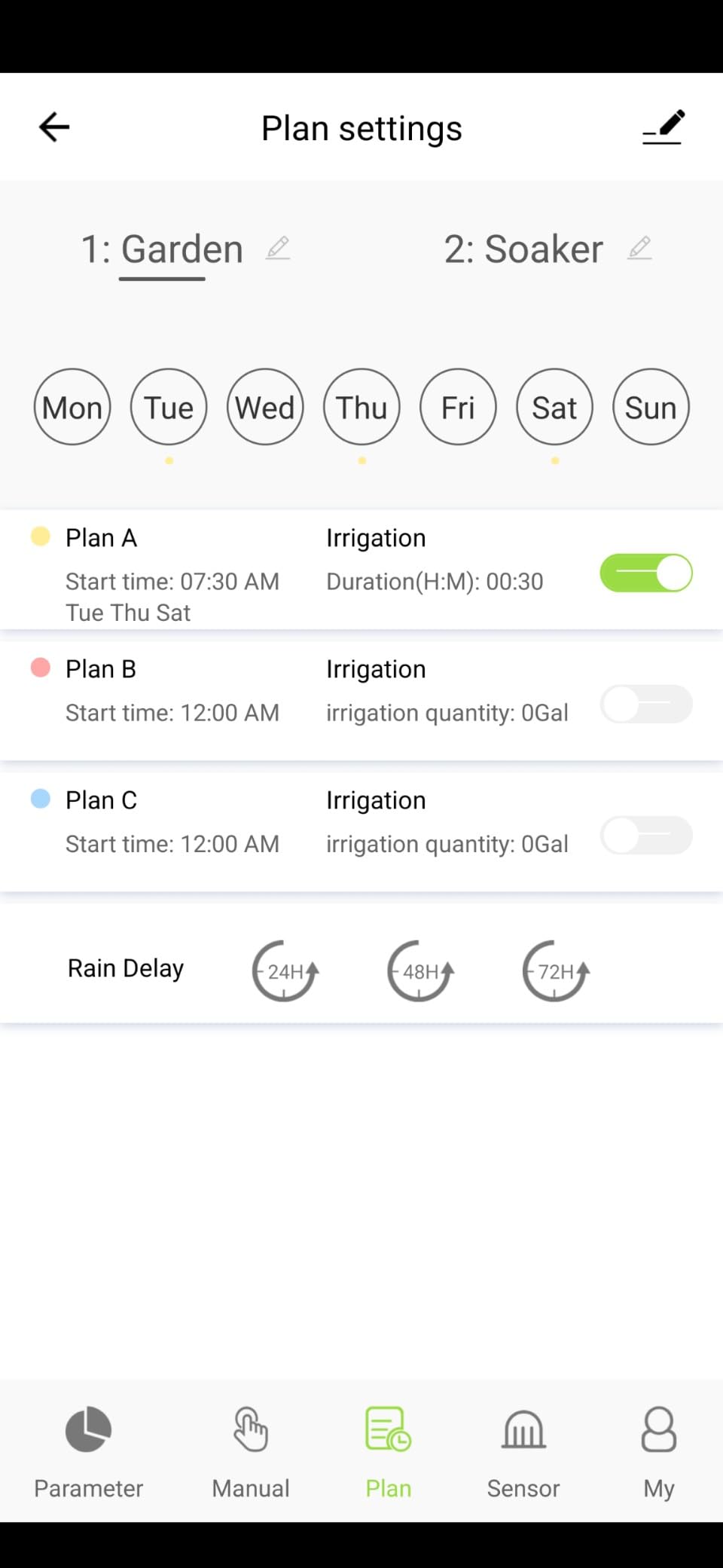The image size is (723, 1568).
Task: Open Plan A start time settings
Action: point(172,581)
